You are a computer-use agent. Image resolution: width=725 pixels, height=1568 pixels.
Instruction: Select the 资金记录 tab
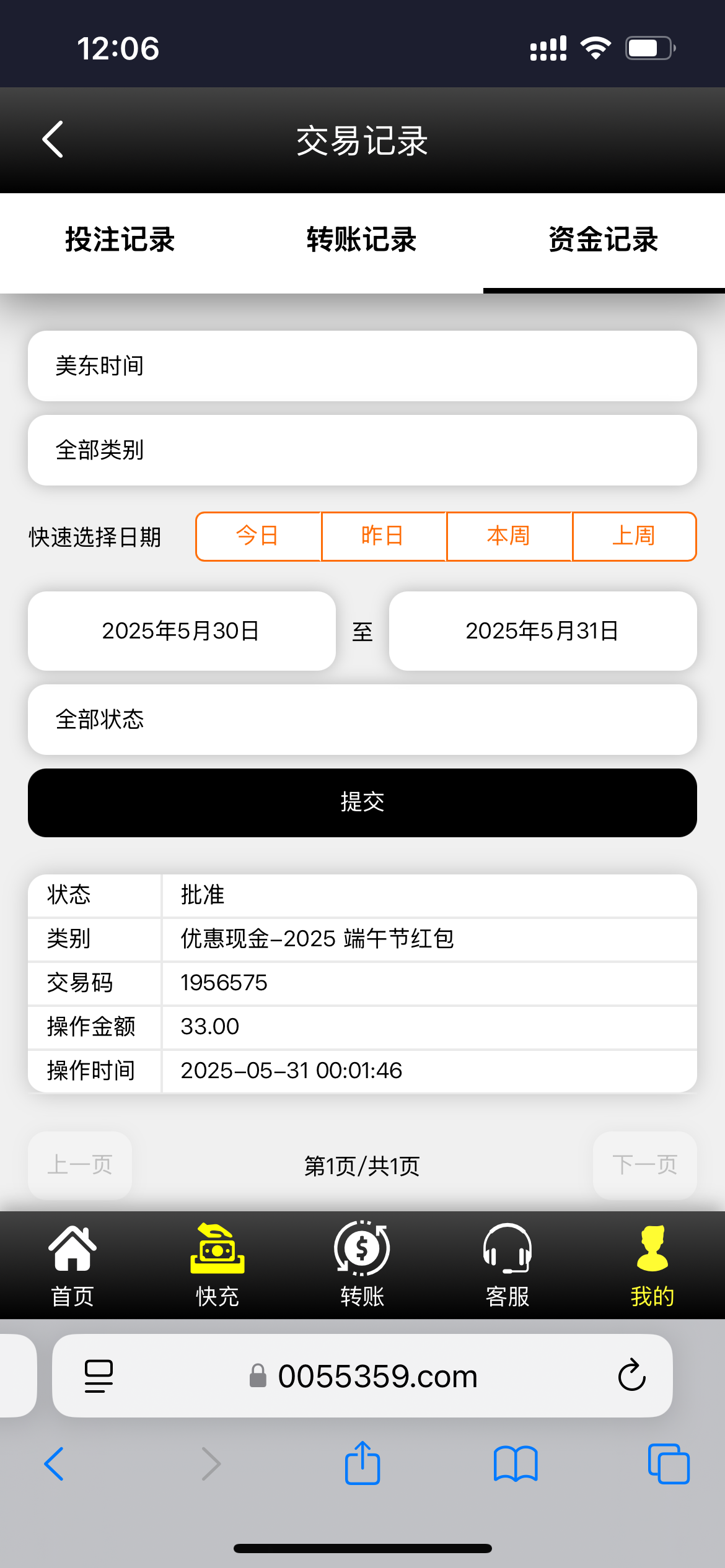(x=604, y=240)
